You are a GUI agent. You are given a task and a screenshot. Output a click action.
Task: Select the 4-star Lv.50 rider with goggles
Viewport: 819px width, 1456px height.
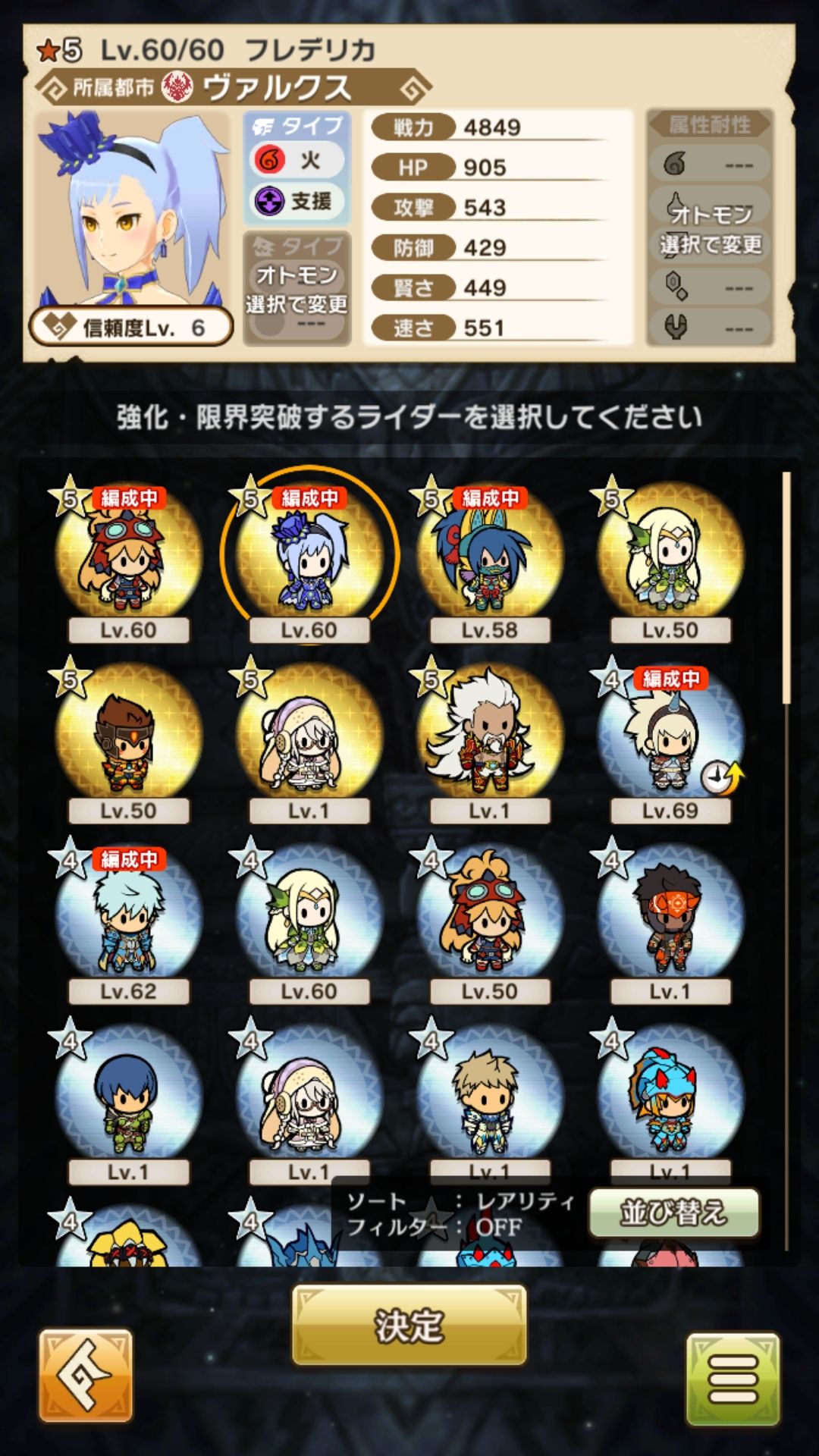(x=490, y=918)
